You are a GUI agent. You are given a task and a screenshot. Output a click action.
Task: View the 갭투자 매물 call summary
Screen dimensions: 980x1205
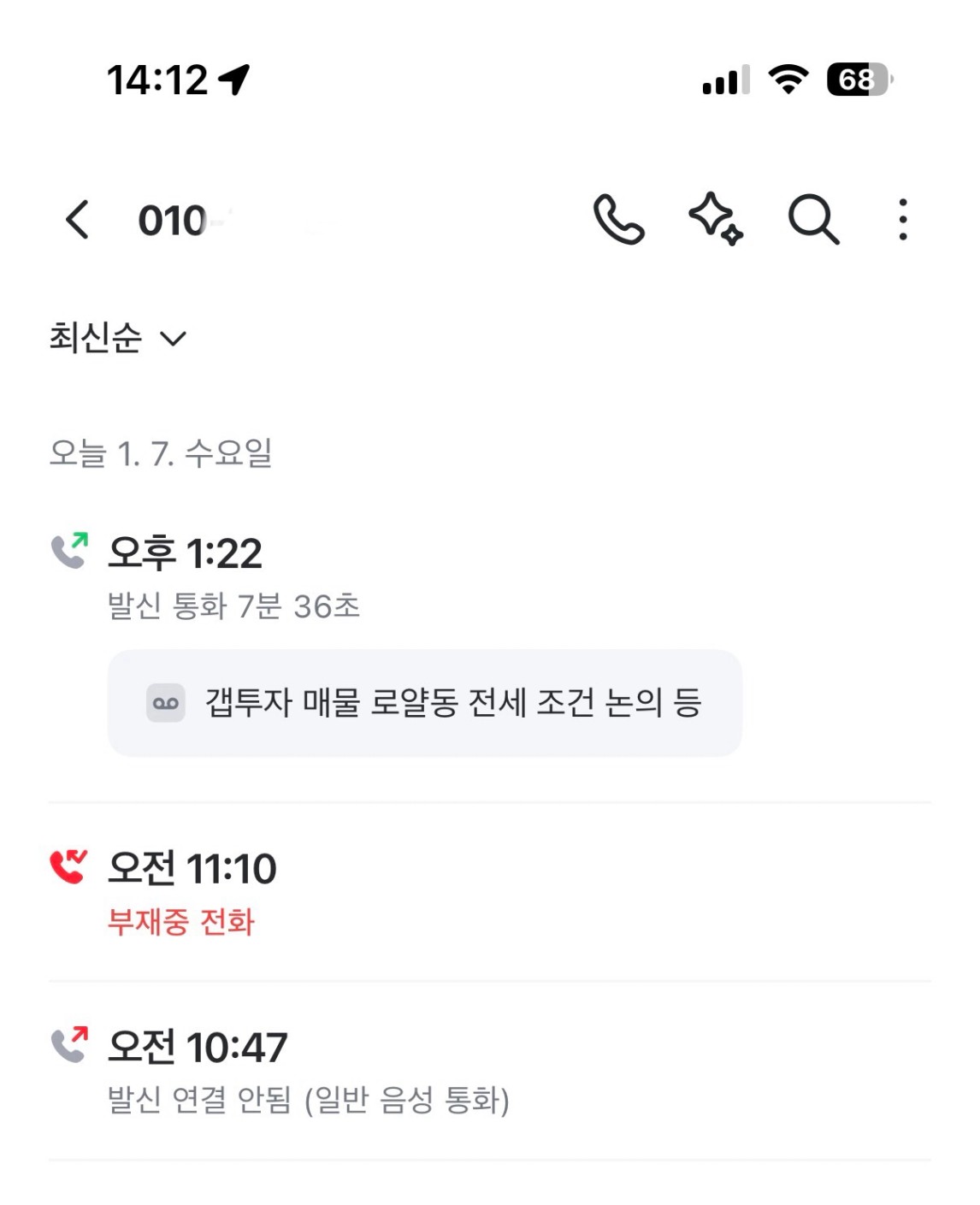click(x=425, y=703)
